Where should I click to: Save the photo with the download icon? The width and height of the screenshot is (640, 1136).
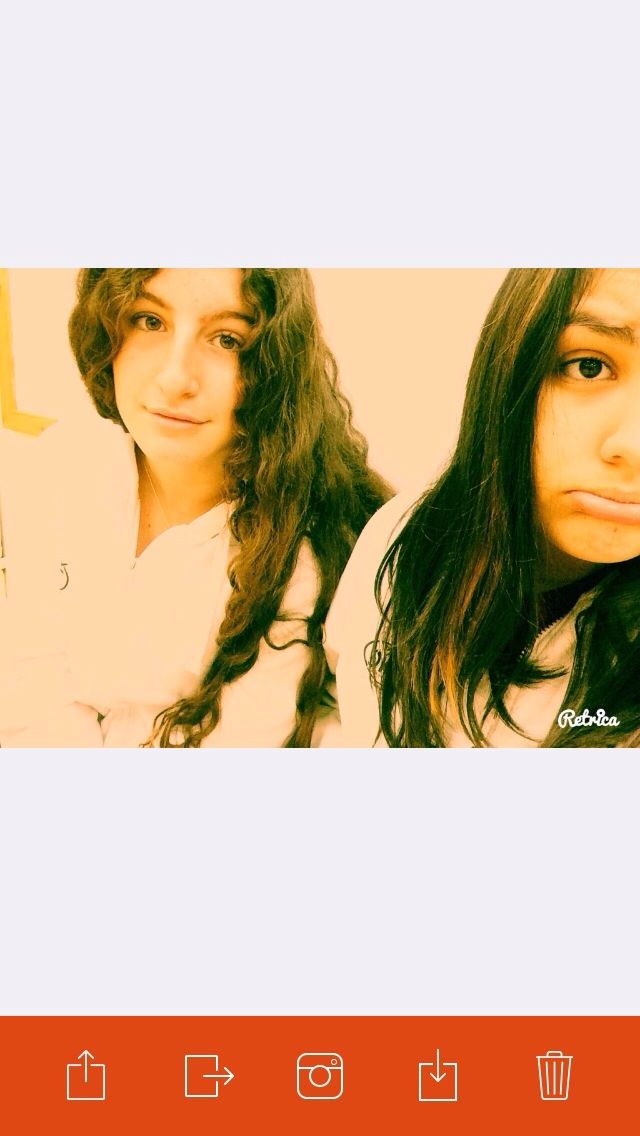pyautogui.click(x=437, y=1076)
